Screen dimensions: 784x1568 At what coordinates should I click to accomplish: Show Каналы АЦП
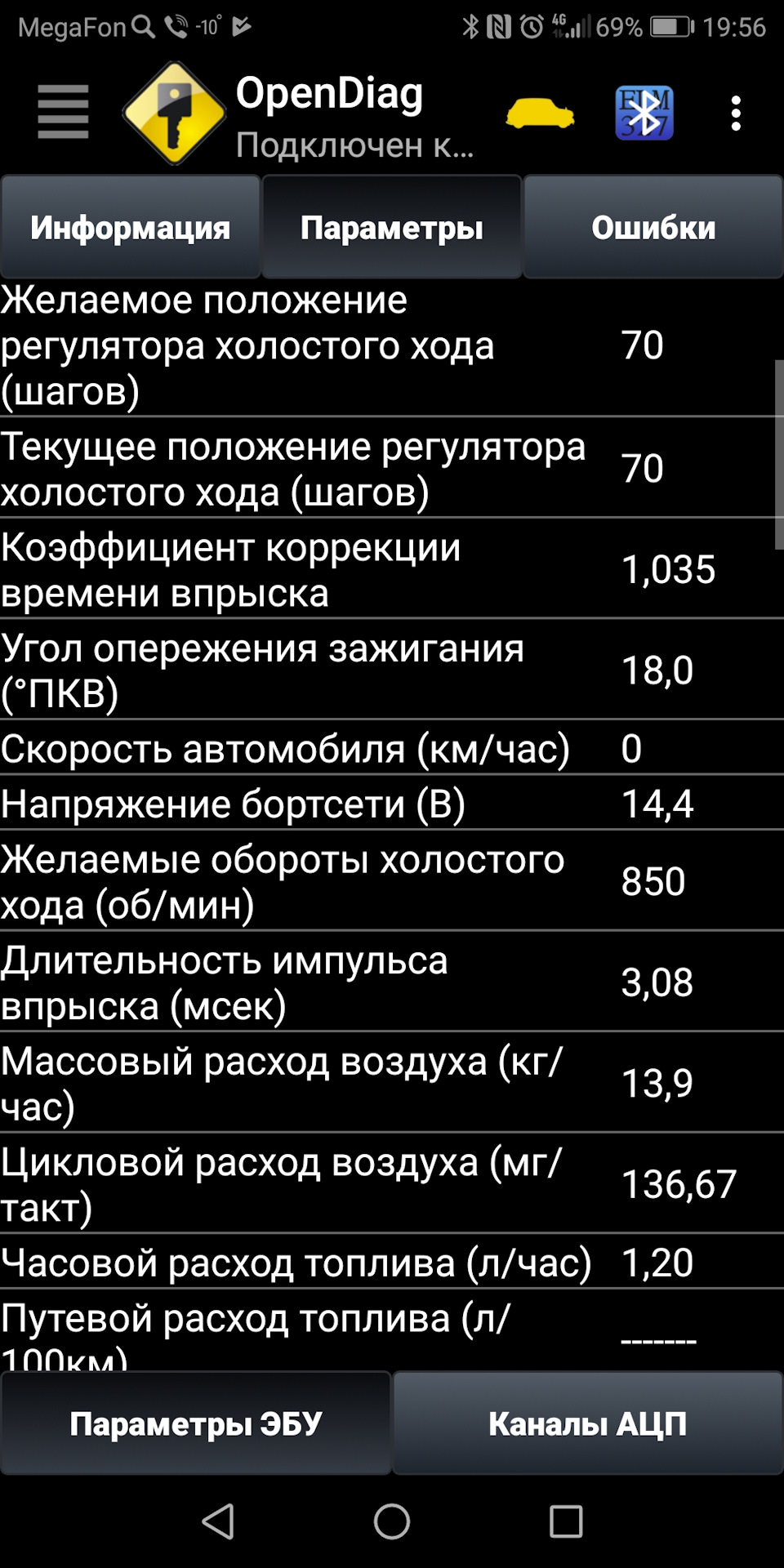coord(588,1423)
